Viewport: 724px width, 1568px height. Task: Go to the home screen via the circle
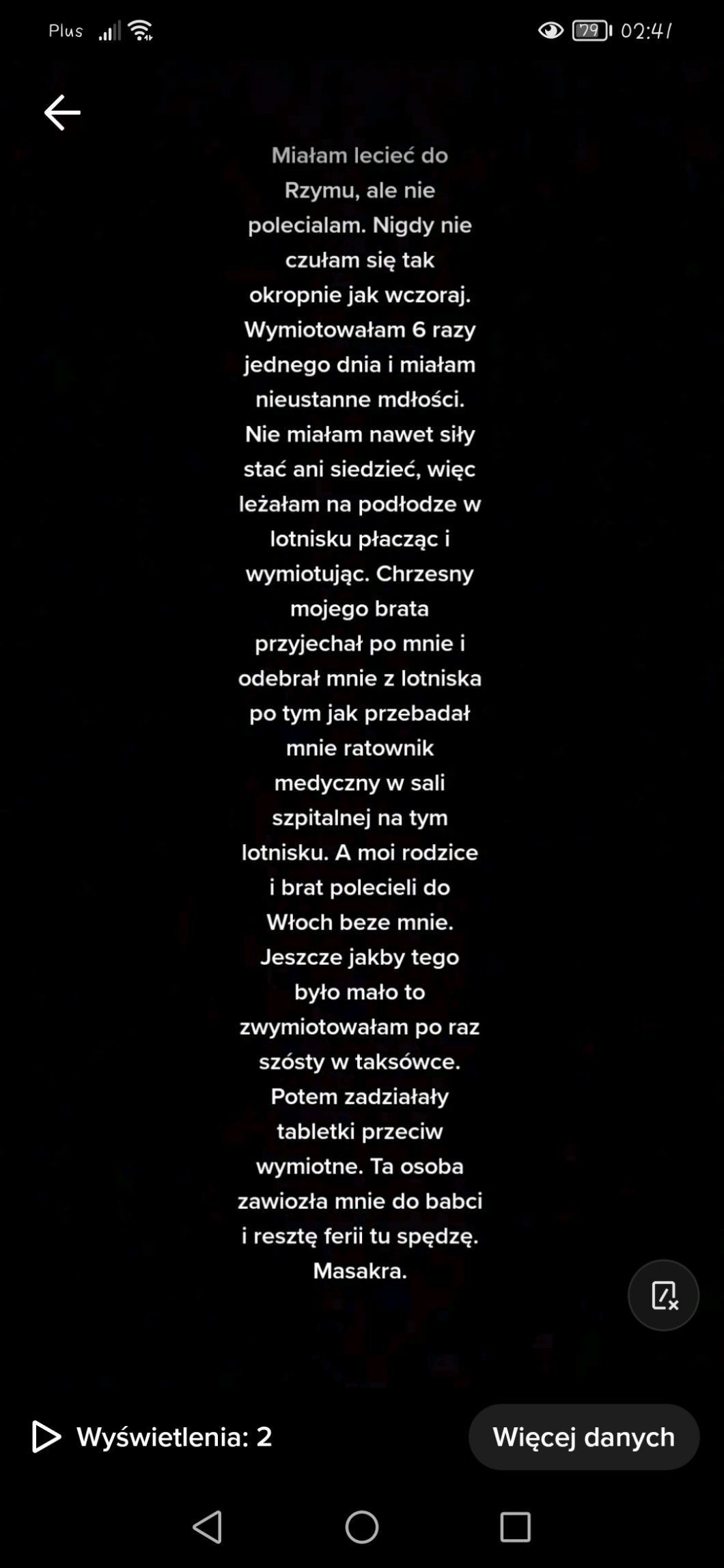pos(362,1526)
